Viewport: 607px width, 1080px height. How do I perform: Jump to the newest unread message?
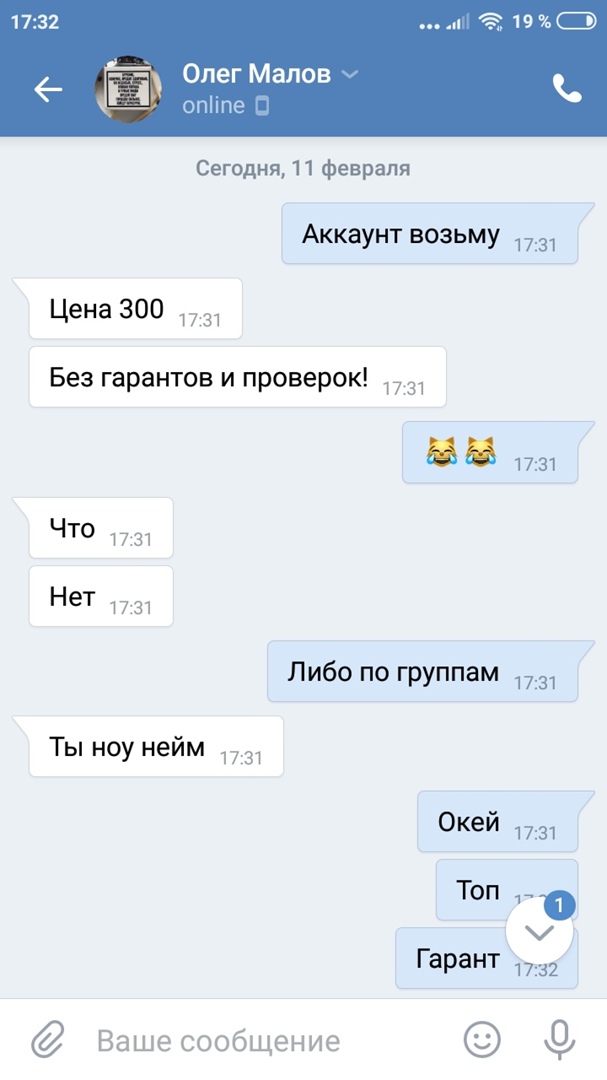point(539,931)
